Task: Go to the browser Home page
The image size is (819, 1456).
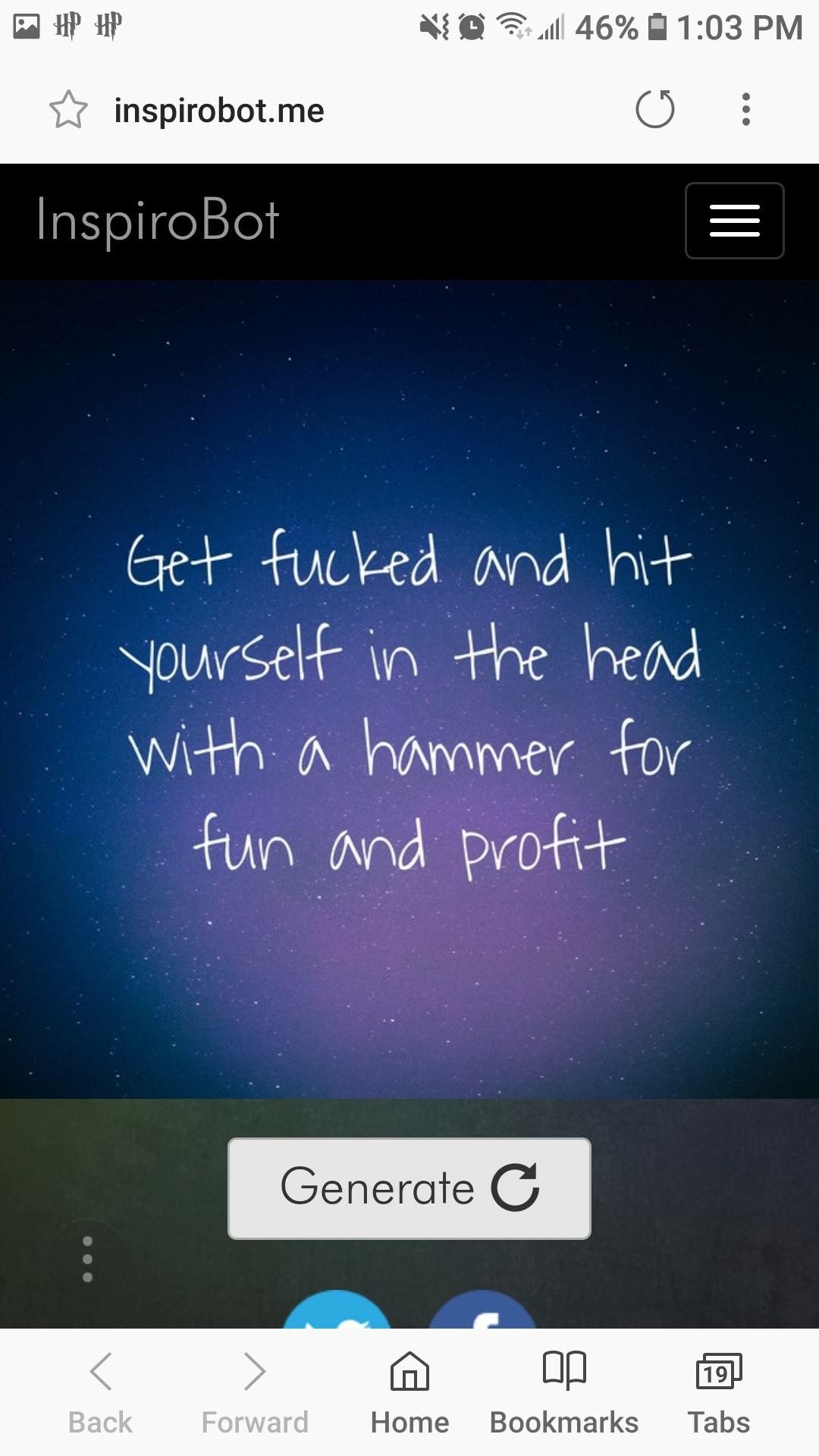Action: 409,1392
